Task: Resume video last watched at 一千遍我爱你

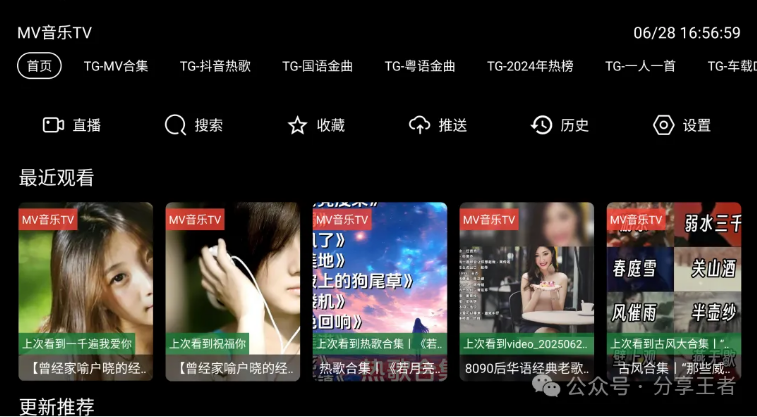Action: [x=86, y=290]
